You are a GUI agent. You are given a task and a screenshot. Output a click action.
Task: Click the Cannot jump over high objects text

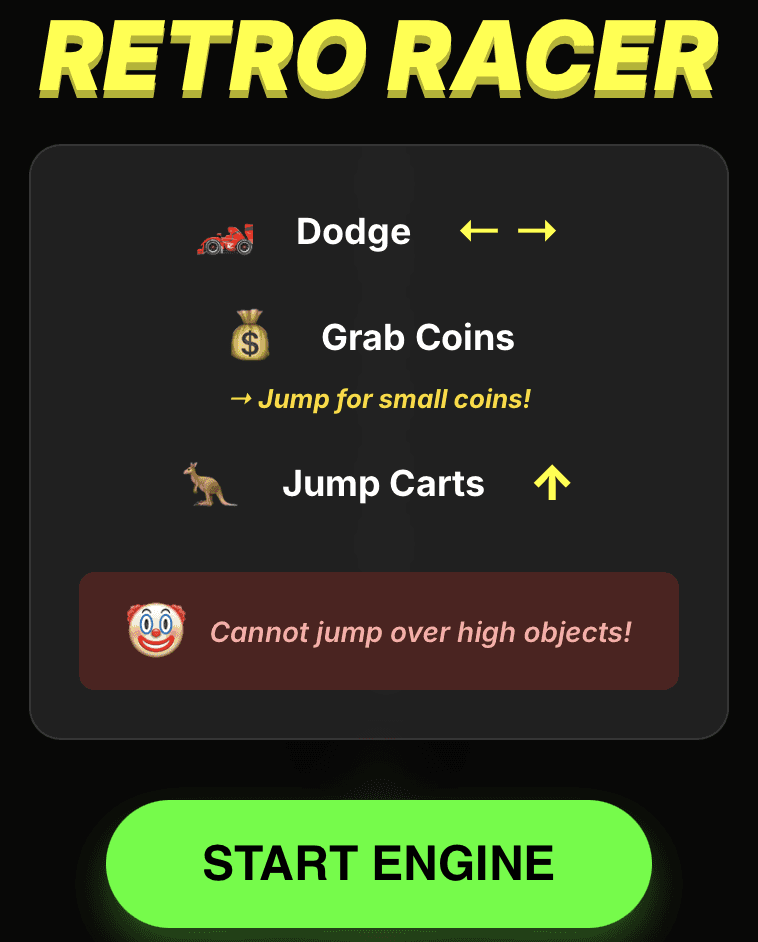(x=420, y=632)
